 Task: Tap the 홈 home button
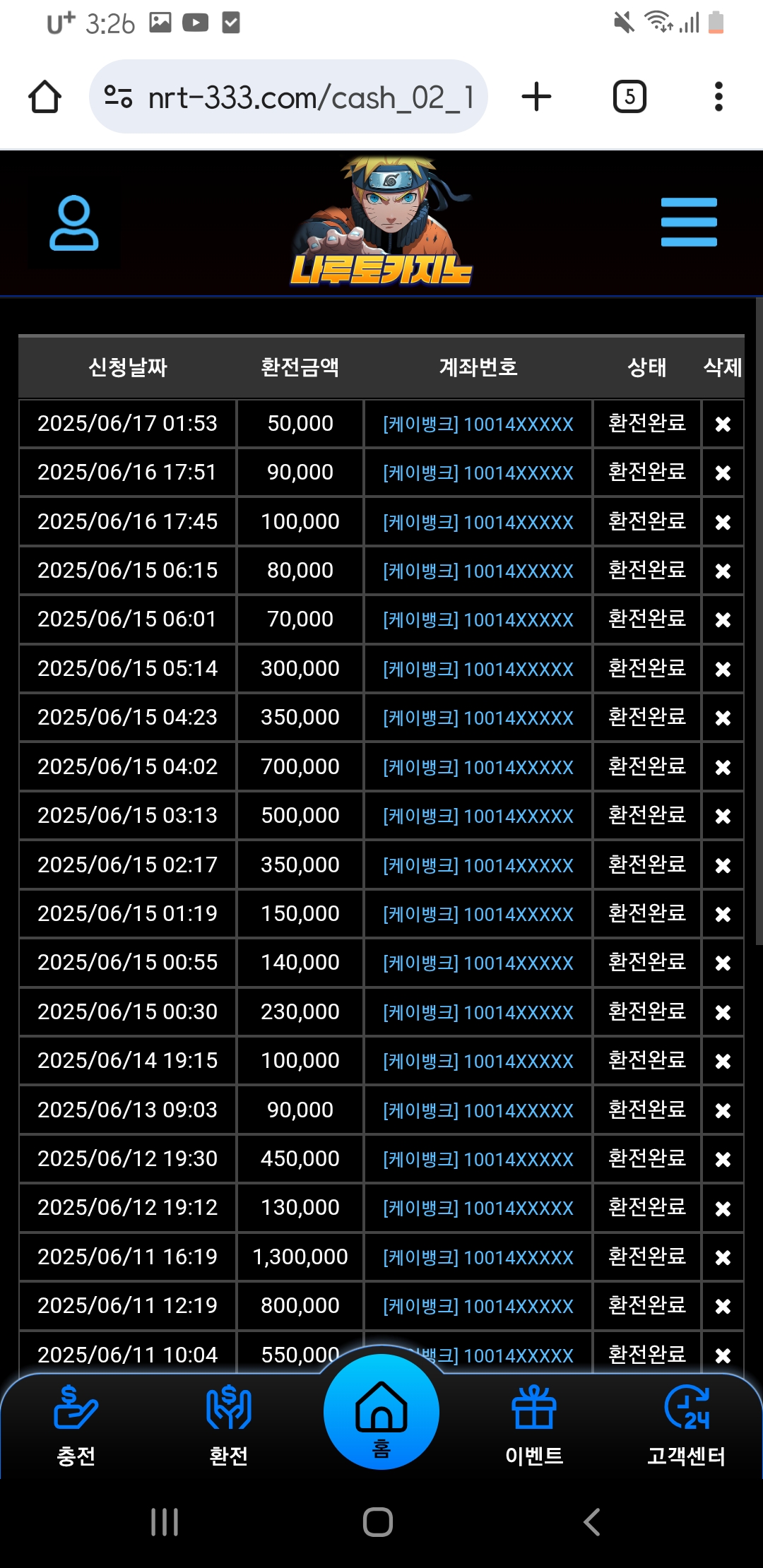pos(381,1412)
